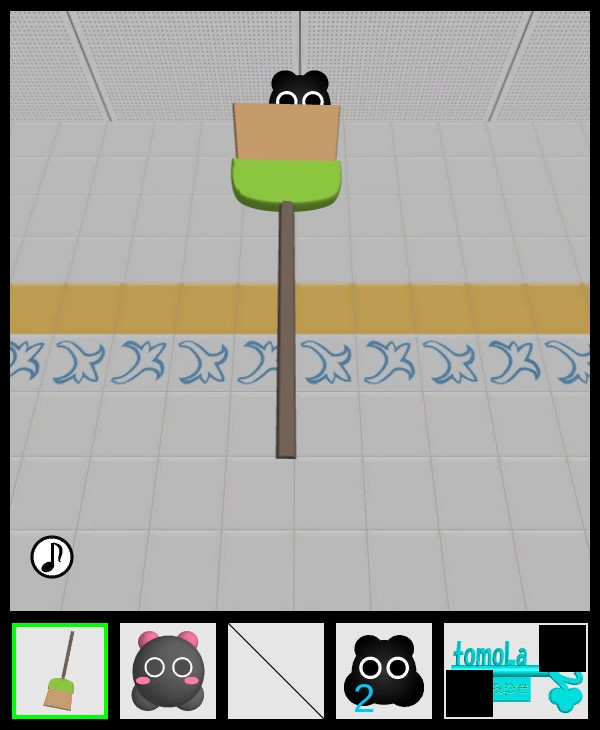Select the gray pink-eared creature item

(168, 671)
